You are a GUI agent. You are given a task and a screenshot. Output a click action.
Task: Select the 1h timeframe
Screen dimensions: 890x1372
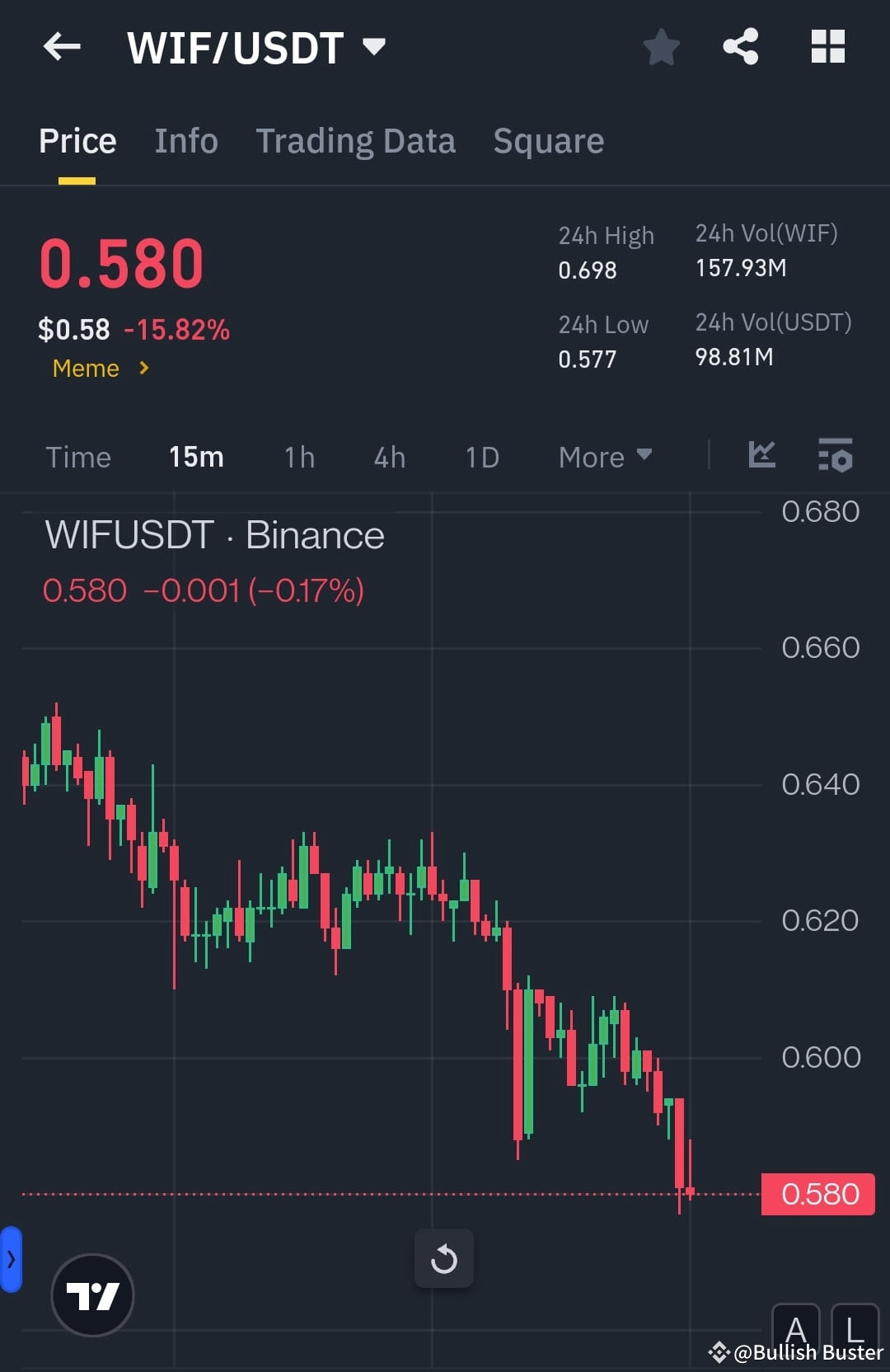tap(297, 456)
